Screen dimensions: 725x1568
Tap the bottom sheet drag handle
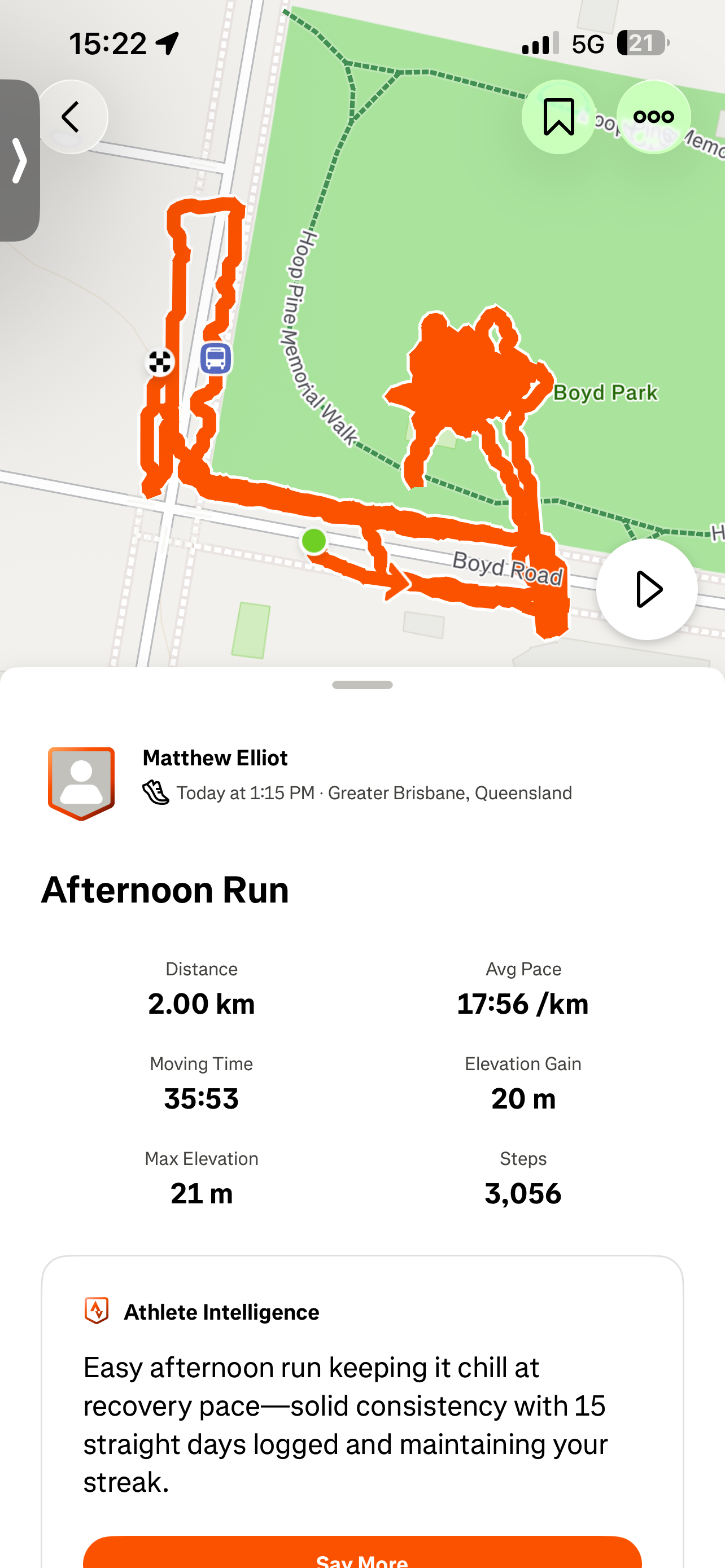pyautogui.click(x=362, y=685)
